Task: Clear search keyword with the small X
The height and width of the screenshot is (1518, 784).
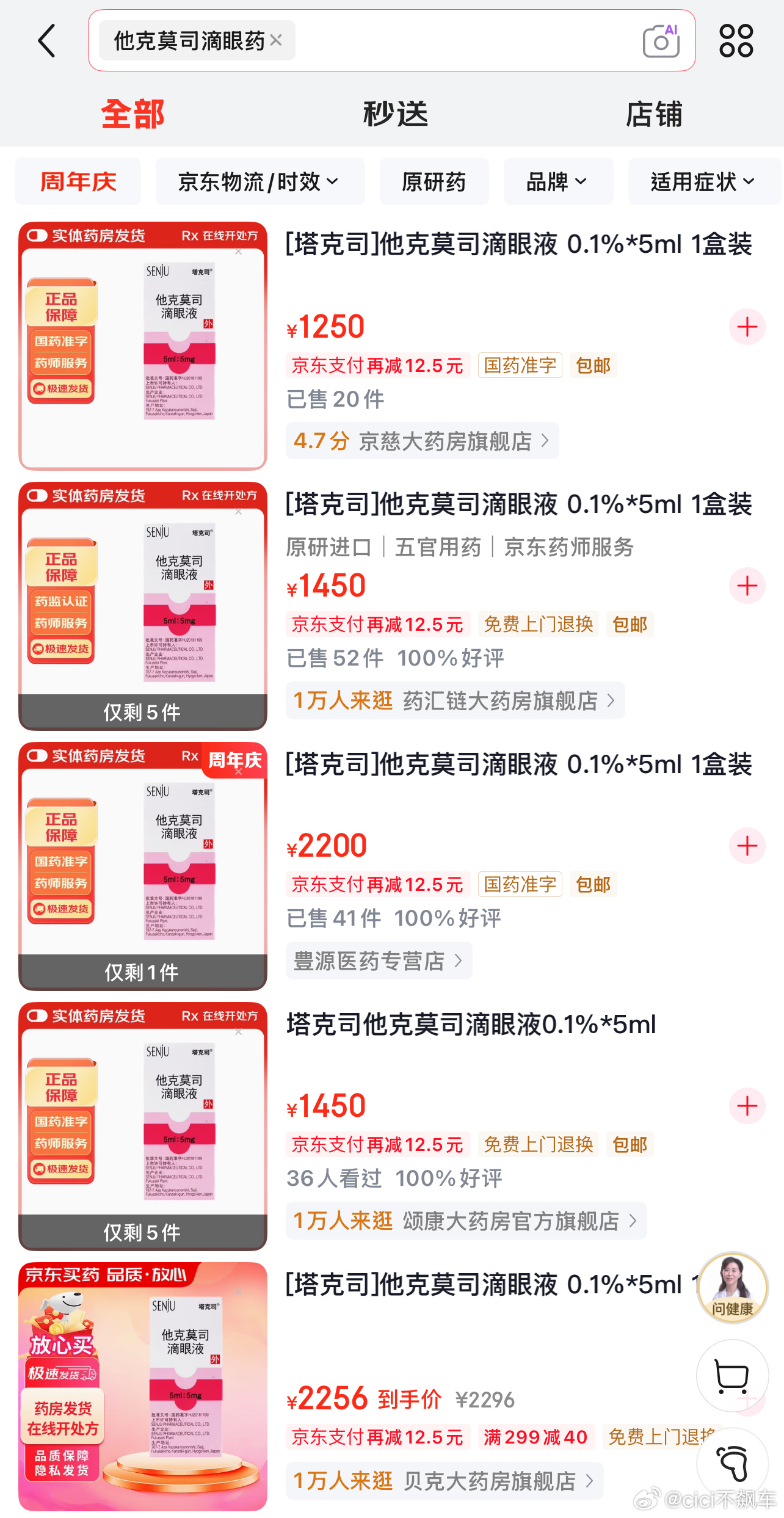Action: 277,40
